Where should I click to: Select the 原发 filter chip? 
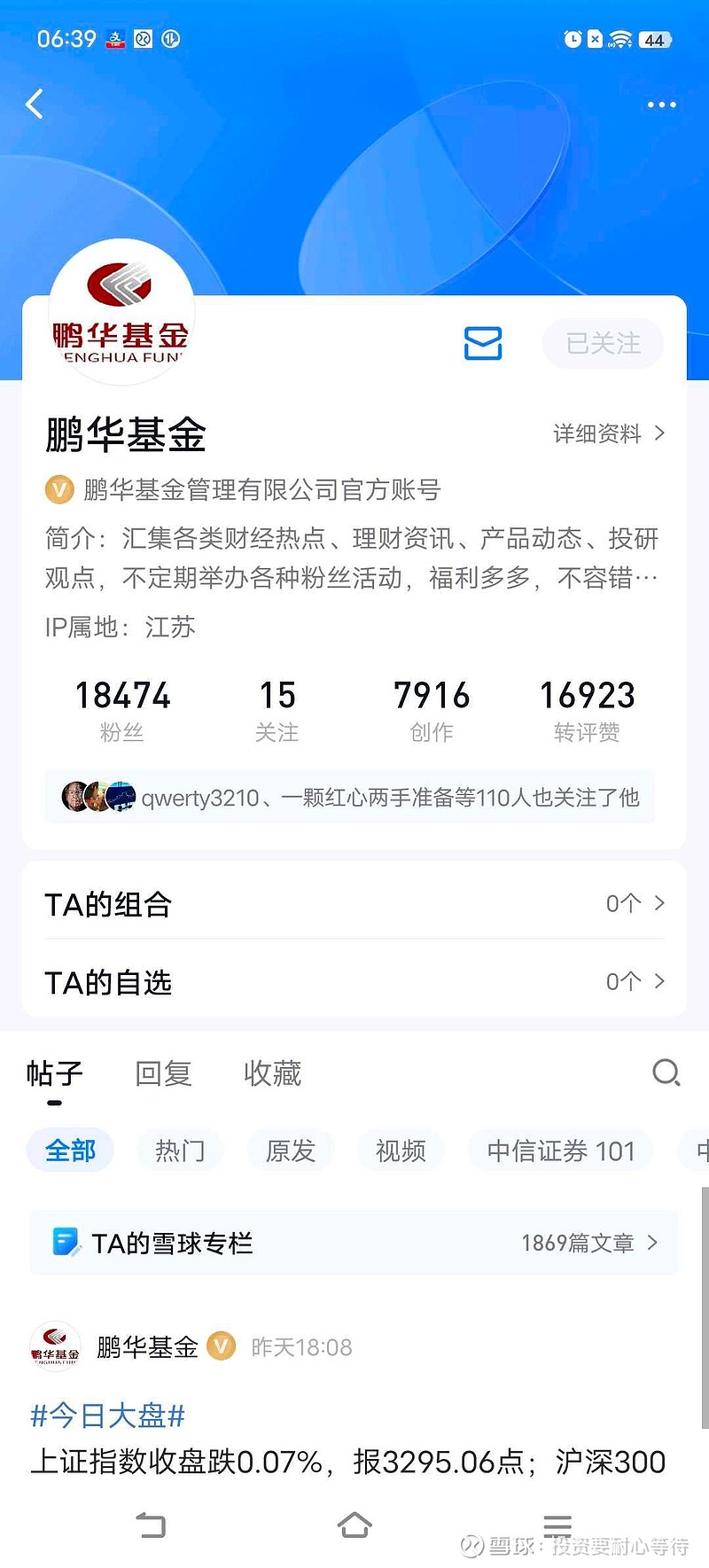pyautogui.click(x=291, y=1151)
